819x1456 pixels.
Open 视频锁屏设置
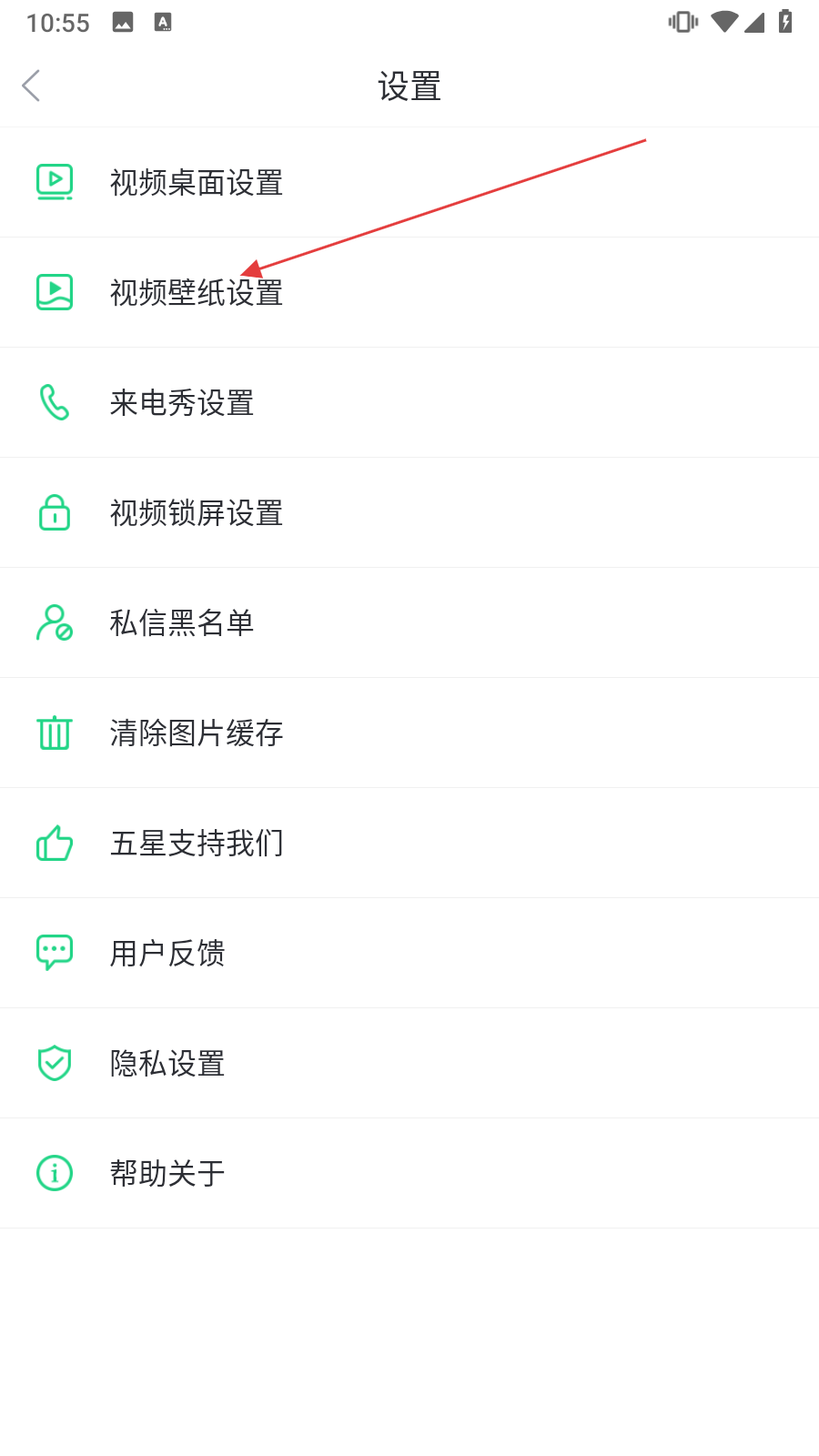pos(409,512)
